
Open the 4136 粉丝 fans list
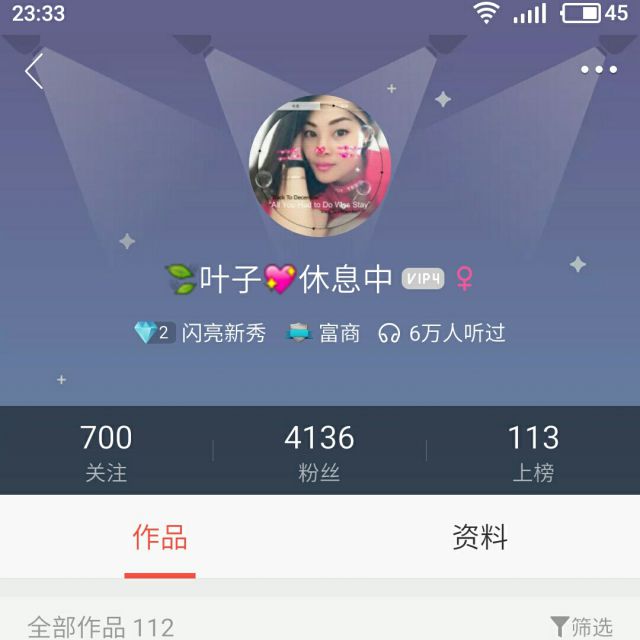click(319, 451)
